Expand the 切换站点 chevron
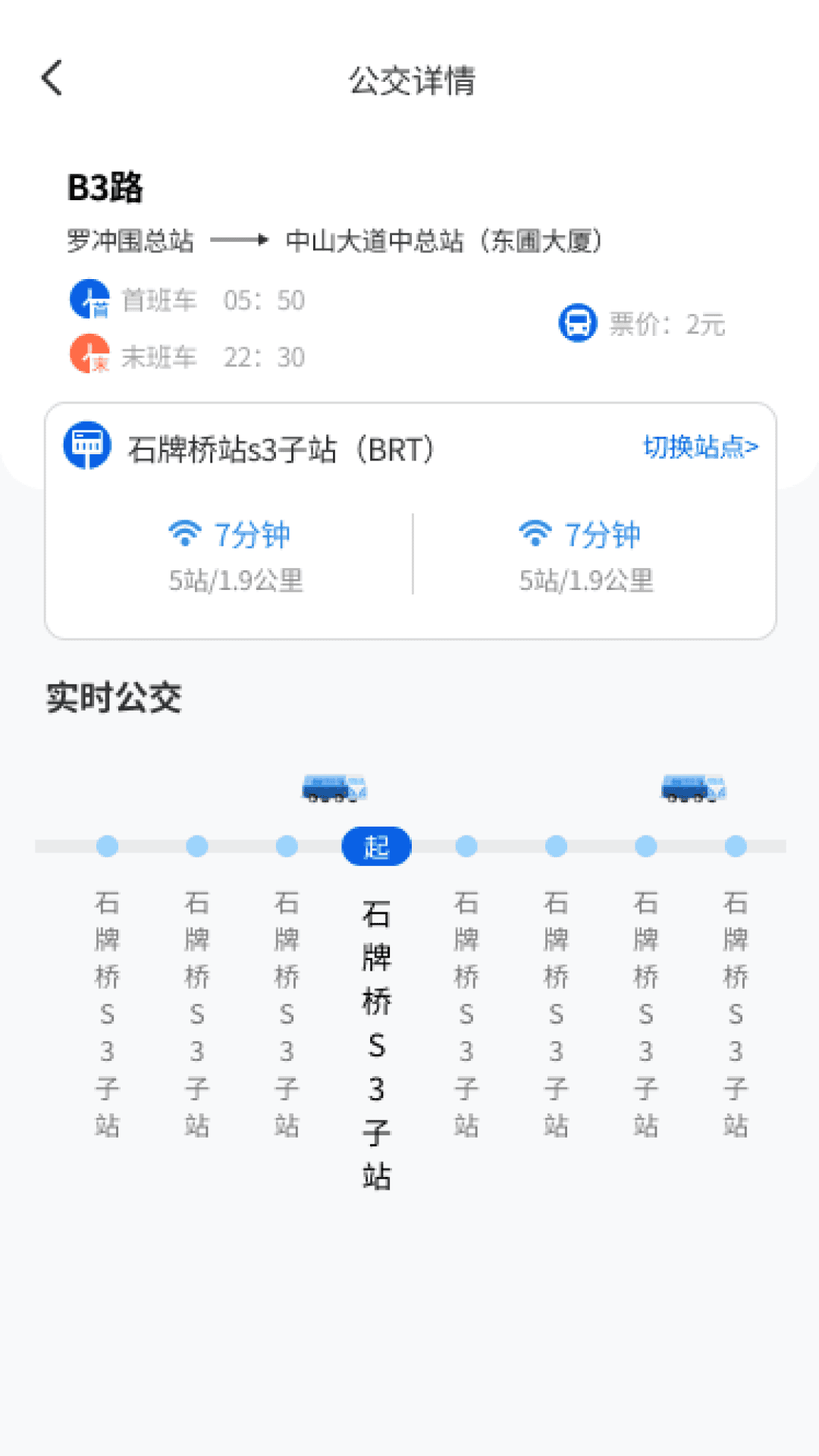This screenshot has width=819, height=1456. 753,447
